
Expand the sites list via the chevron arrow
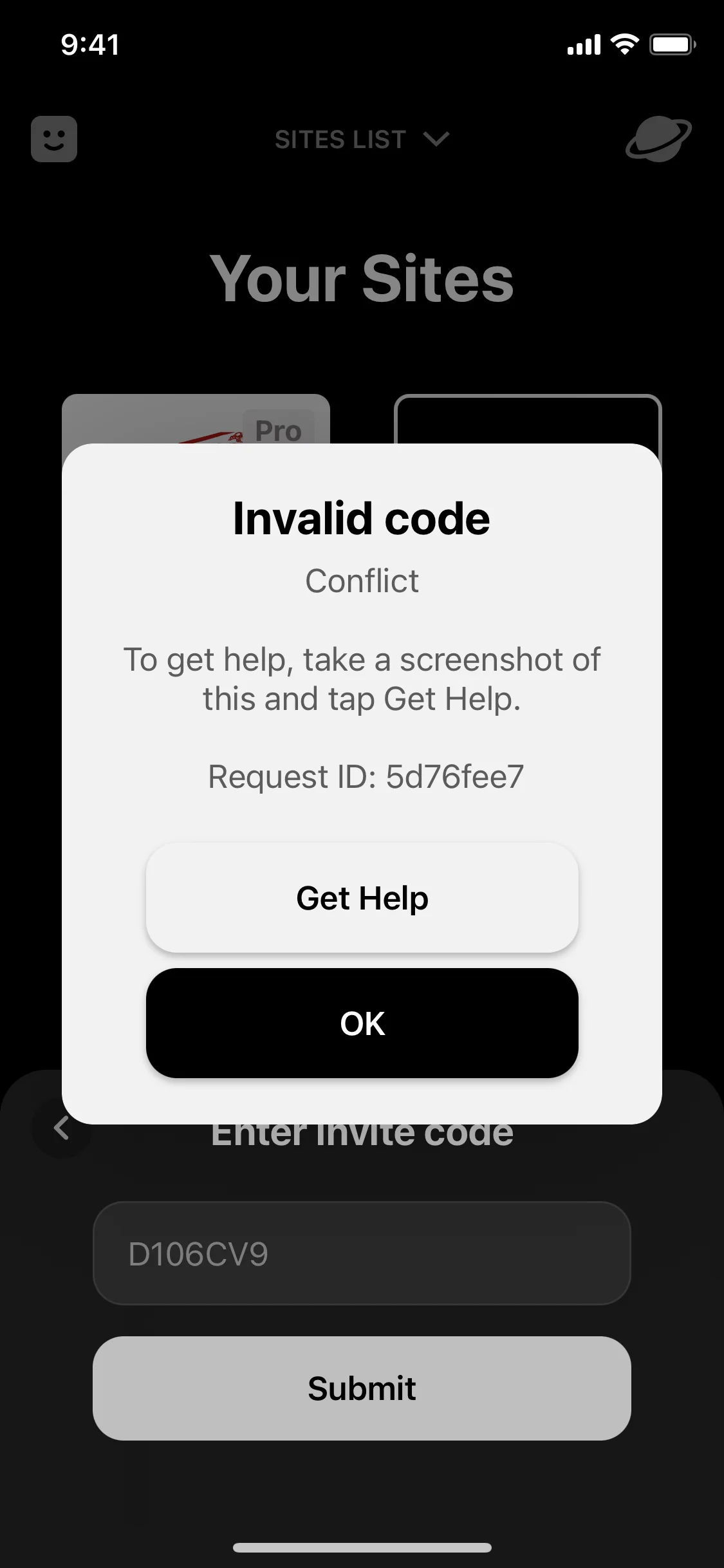click(435, 140)
